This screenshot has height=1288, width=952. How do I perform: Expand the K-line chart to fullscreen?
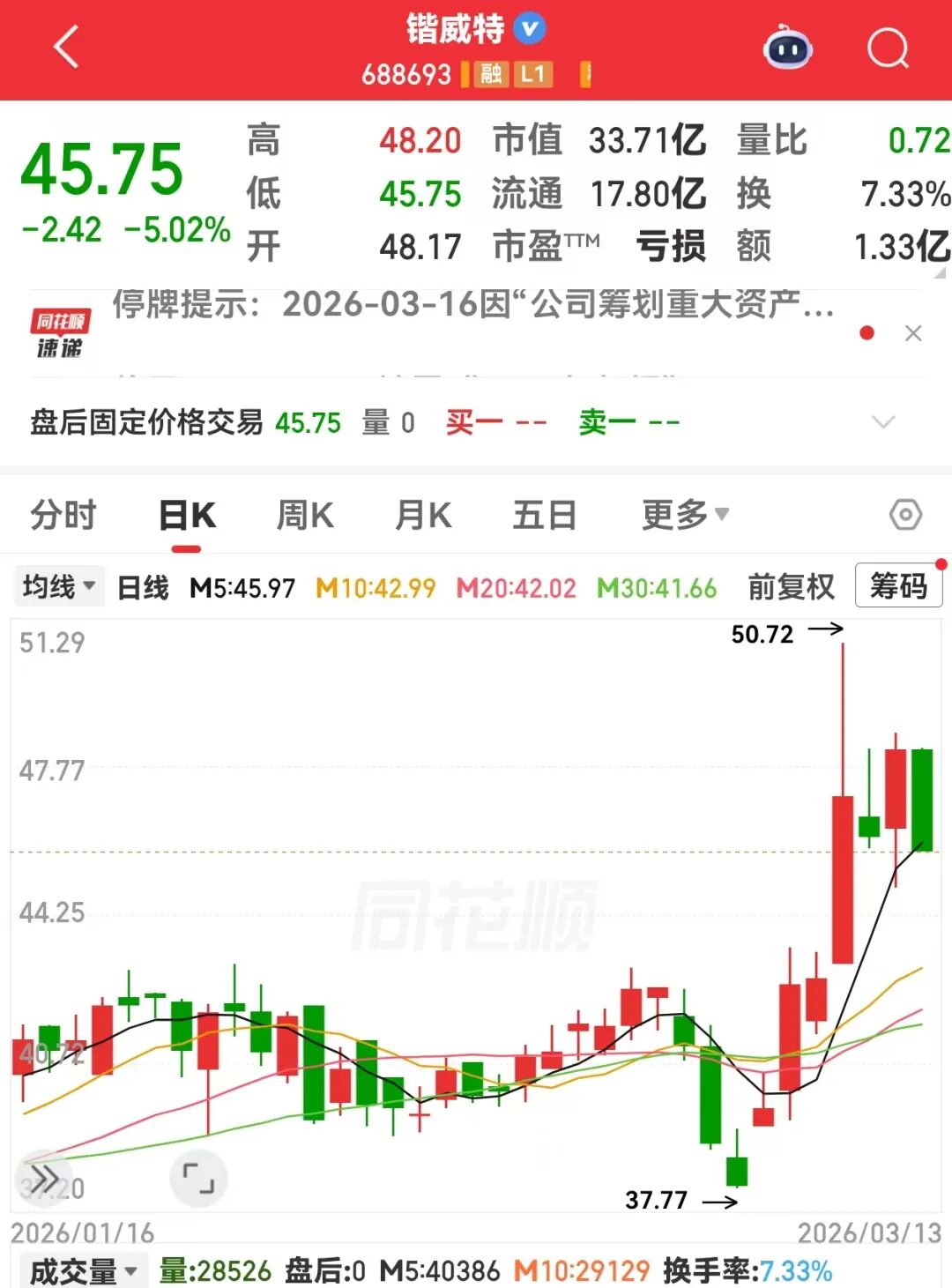198,1178
